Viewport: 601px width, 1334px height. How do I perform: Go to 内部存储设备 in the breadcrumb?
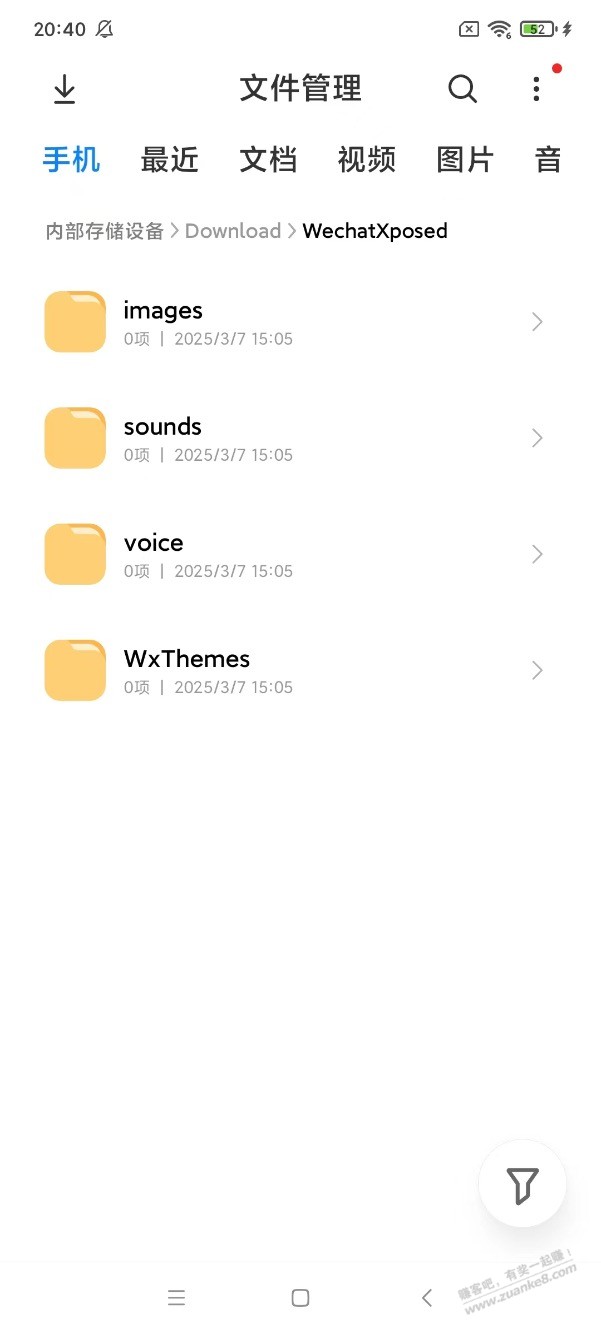pos(104,231)
